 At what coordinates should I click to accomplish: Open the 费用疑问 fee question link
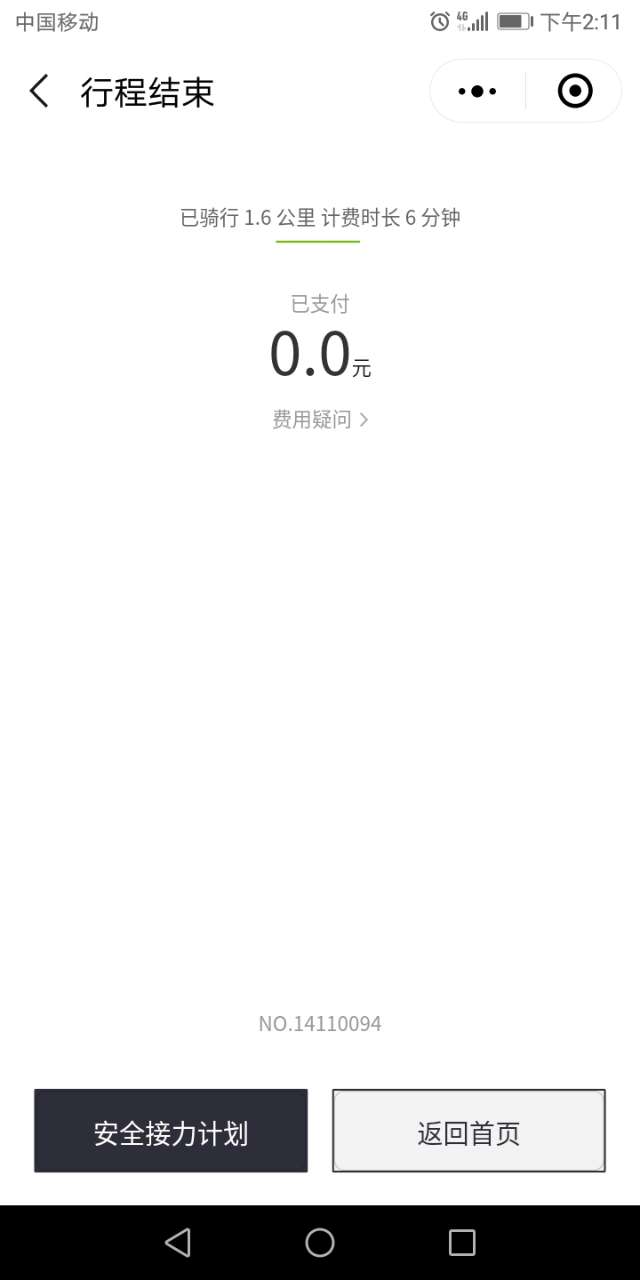tap(320, 420)
